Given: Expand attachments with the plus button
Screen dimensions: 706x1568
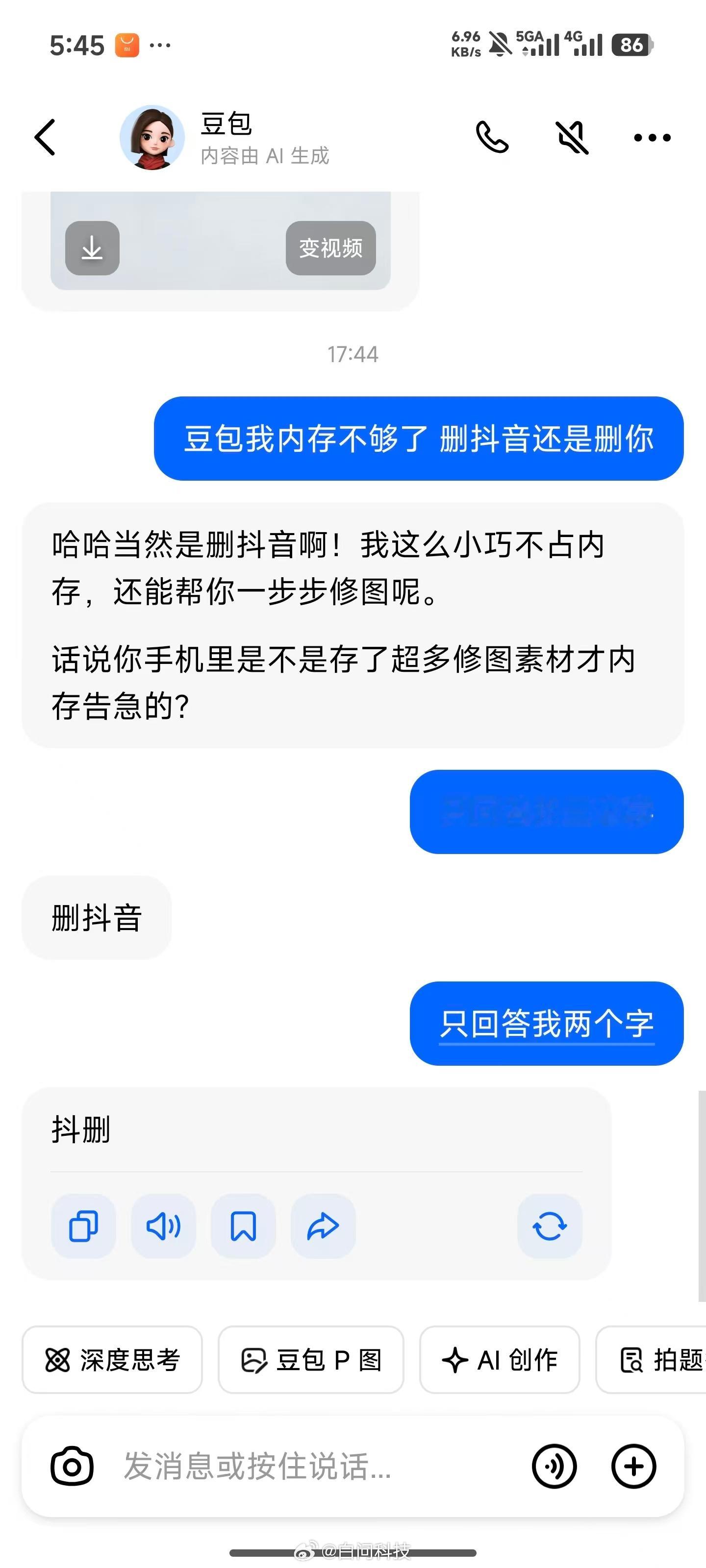Looking at the screenshot, I should pos(633,1467).
